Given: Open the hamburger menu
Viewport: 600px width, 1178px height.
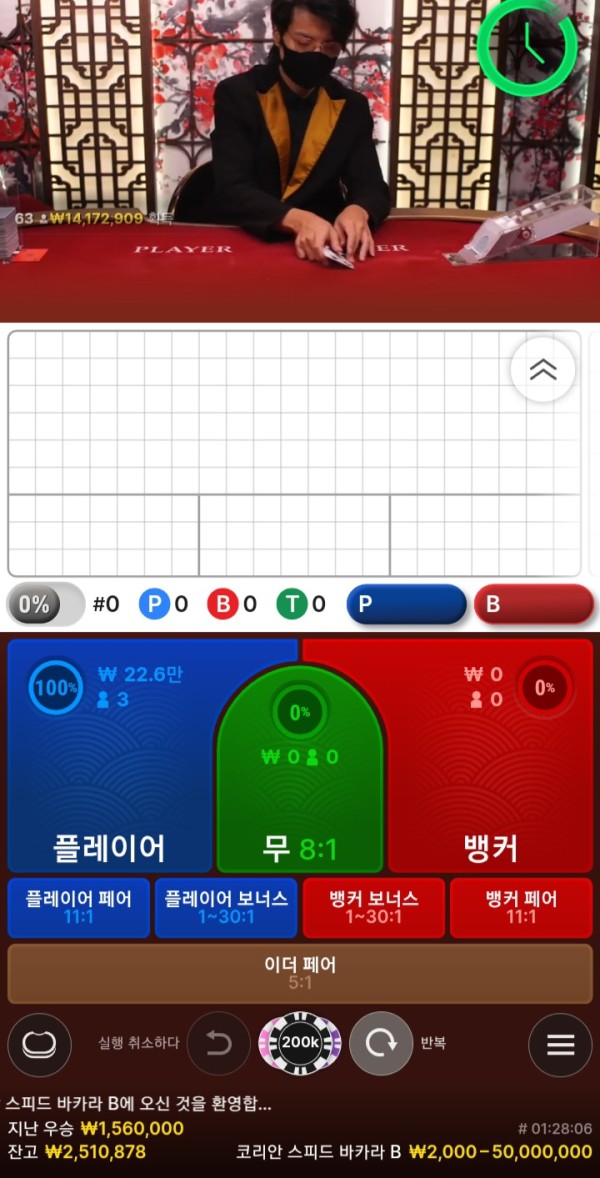Looking at the screenshot, I should 560,1044.
